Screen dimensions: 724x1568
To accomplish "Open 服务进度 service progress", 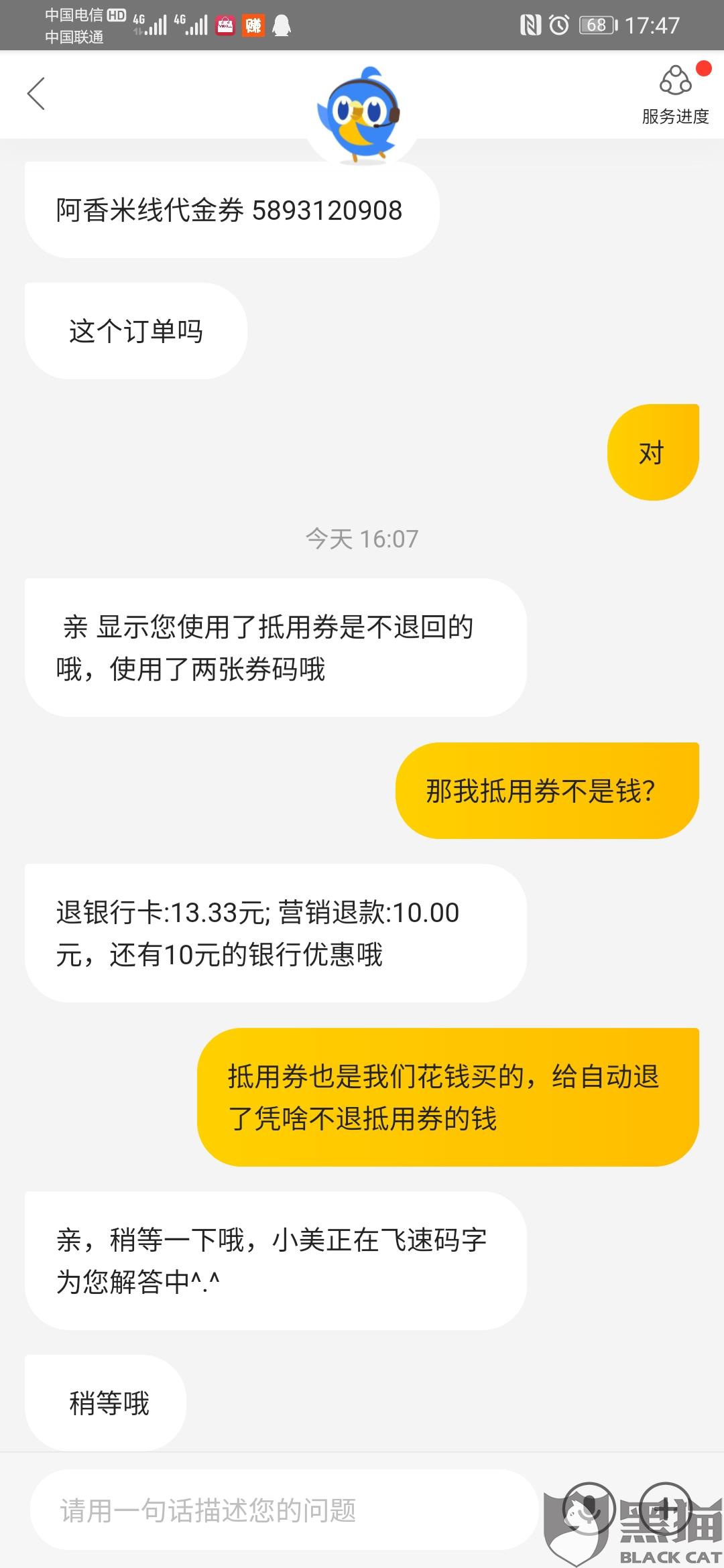I will (x=675, y=95).
